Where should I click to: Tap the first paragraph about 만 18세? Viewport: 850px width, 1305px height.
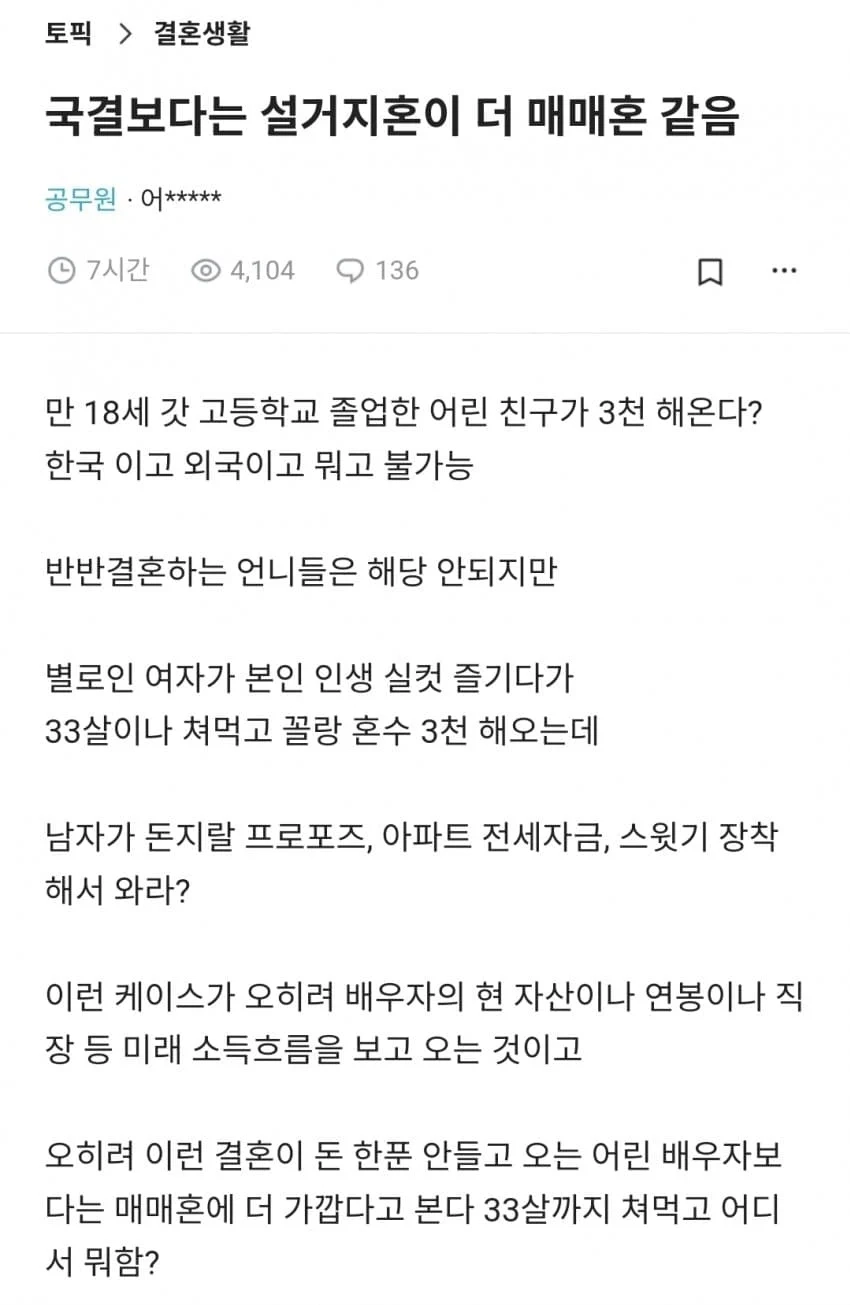tap(400, 440)
